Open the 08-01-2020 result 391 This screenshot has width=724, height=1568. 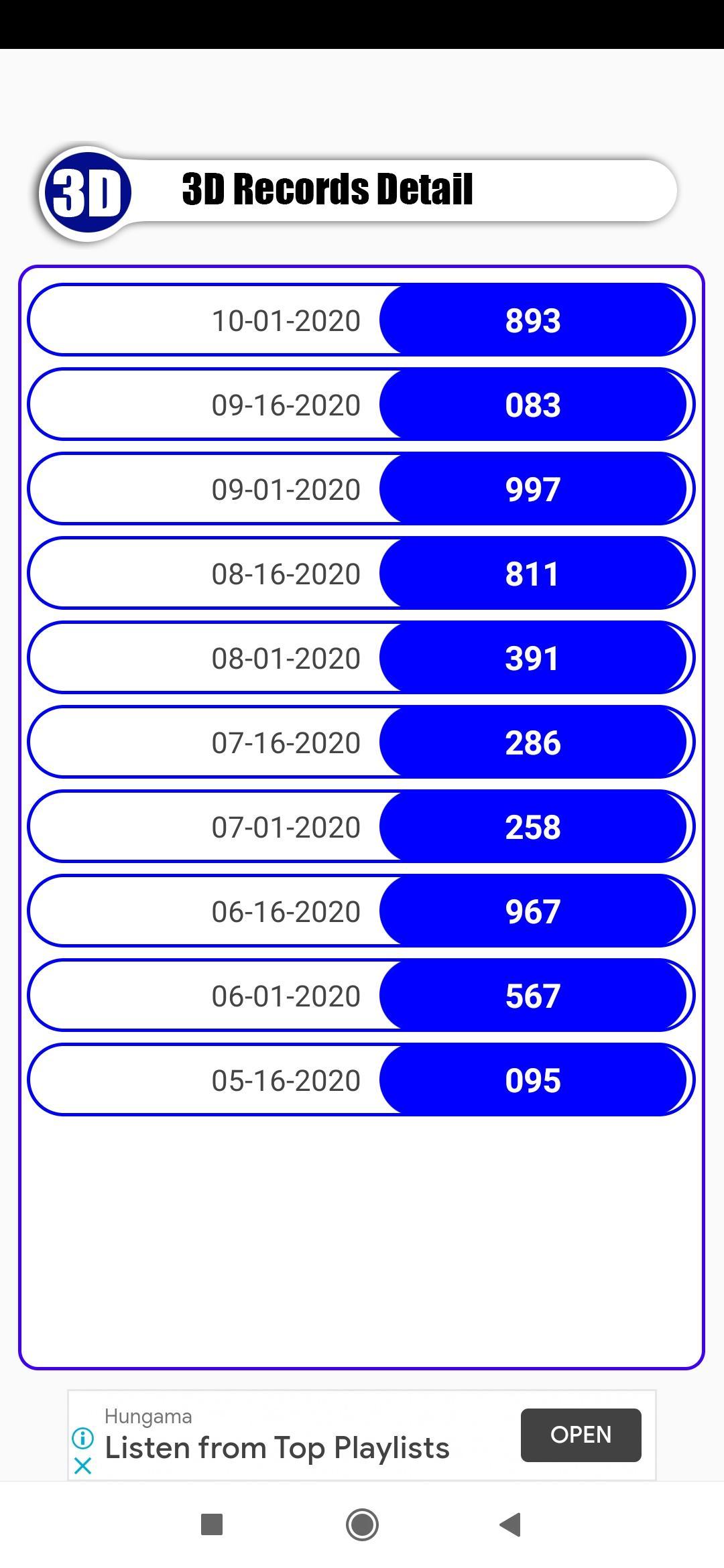click(x=361, y=658)
